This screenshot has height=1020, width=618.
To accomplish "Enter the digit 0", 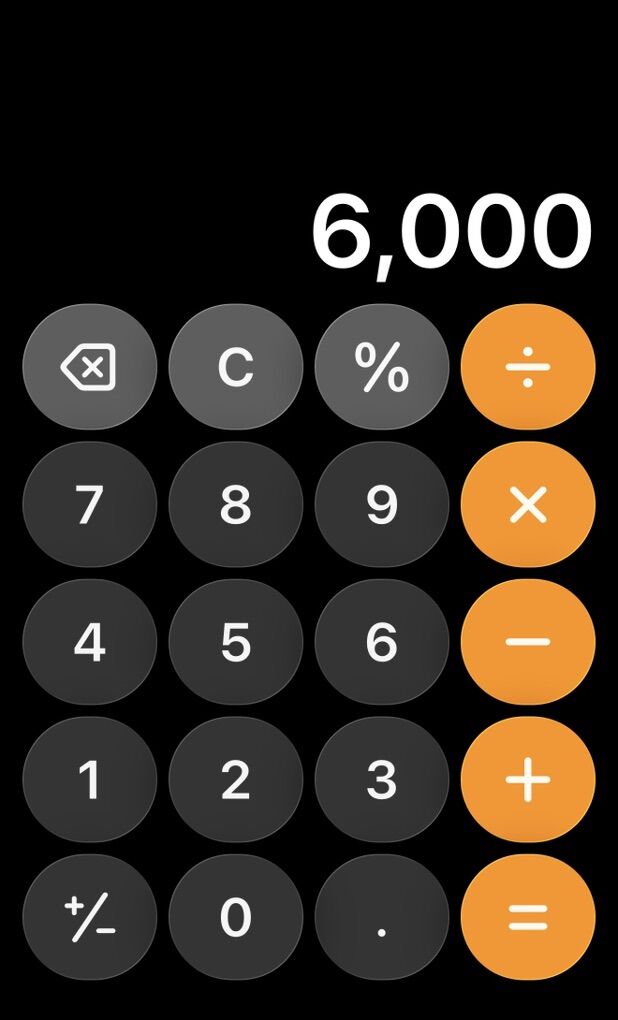I will (x=235, y=916).
